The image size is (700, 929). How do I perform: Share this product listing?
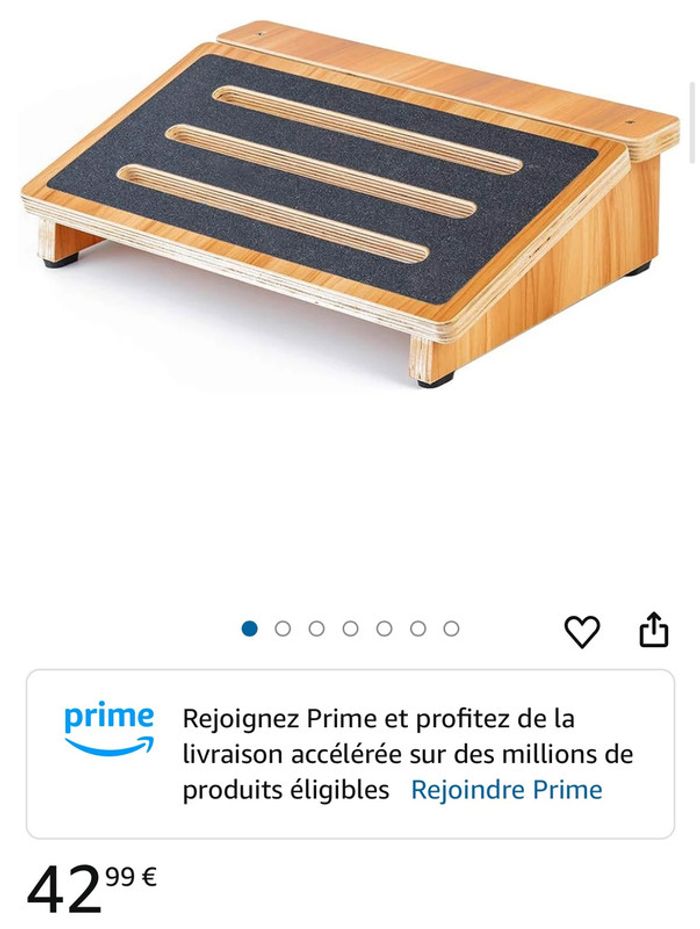pyautogui.click(x=653, y=630)
